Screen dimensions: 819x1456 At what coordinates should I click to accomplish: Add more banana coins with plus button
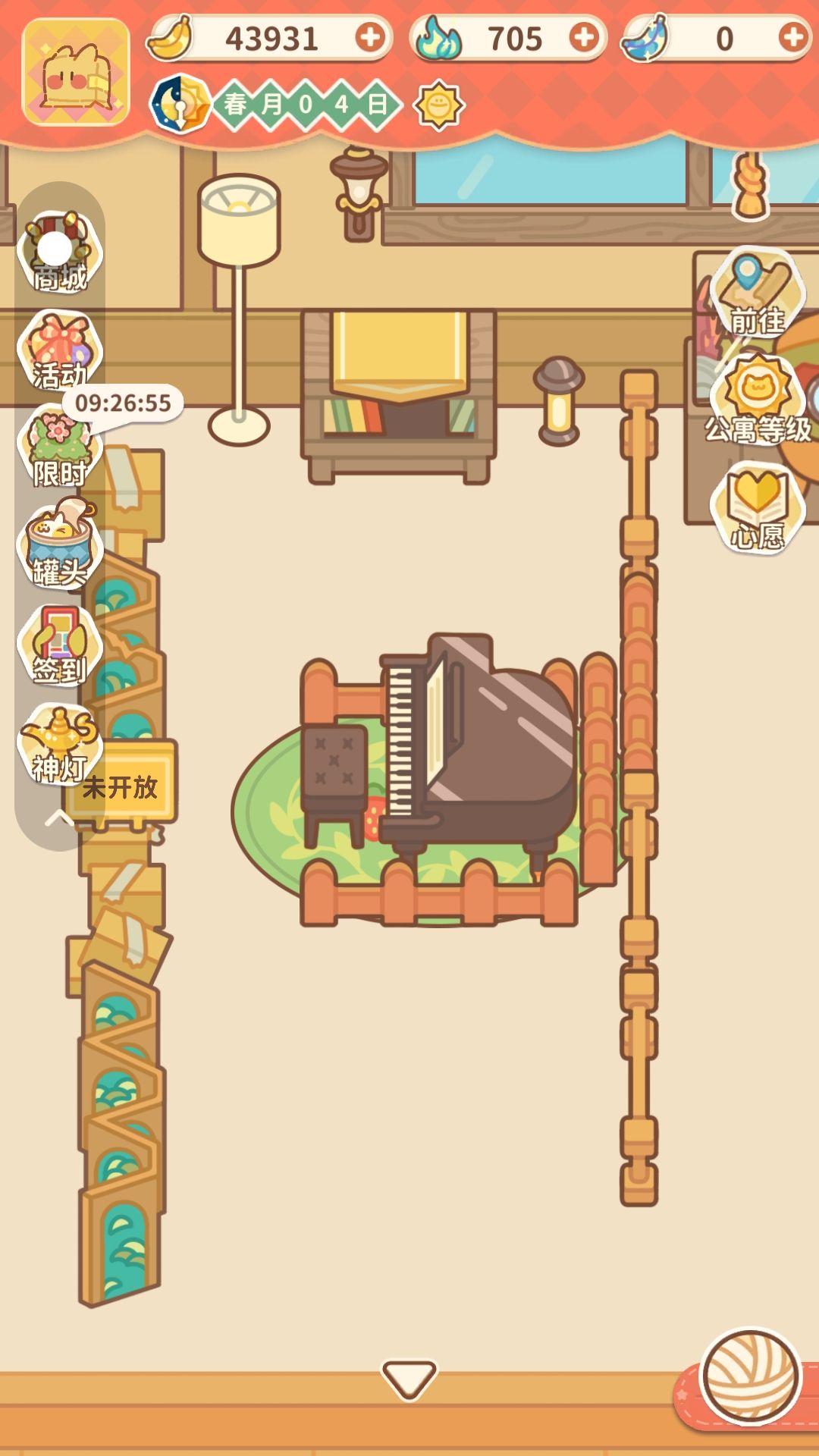[x=370, y=36]
